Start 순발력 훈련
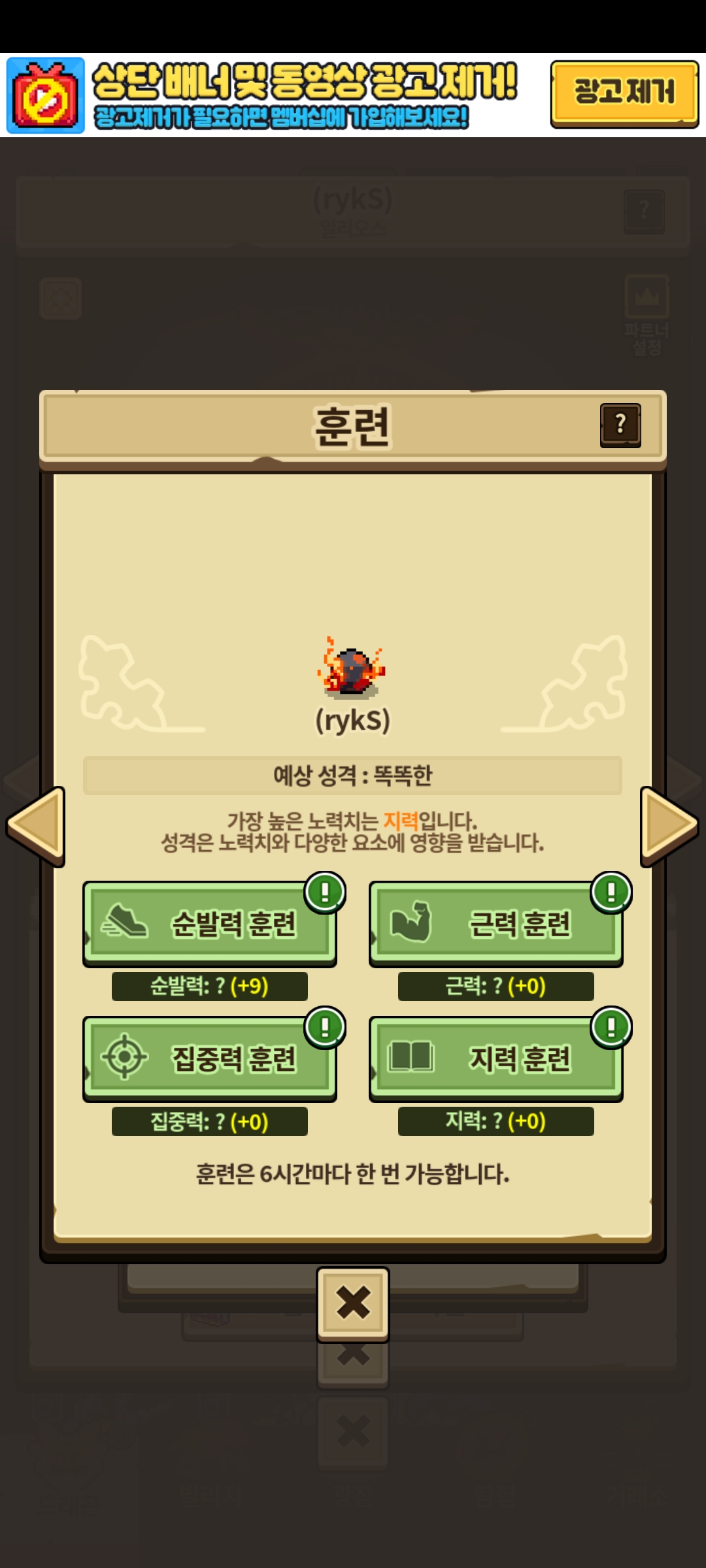706x1568 pixels. [x=210, y=923]
